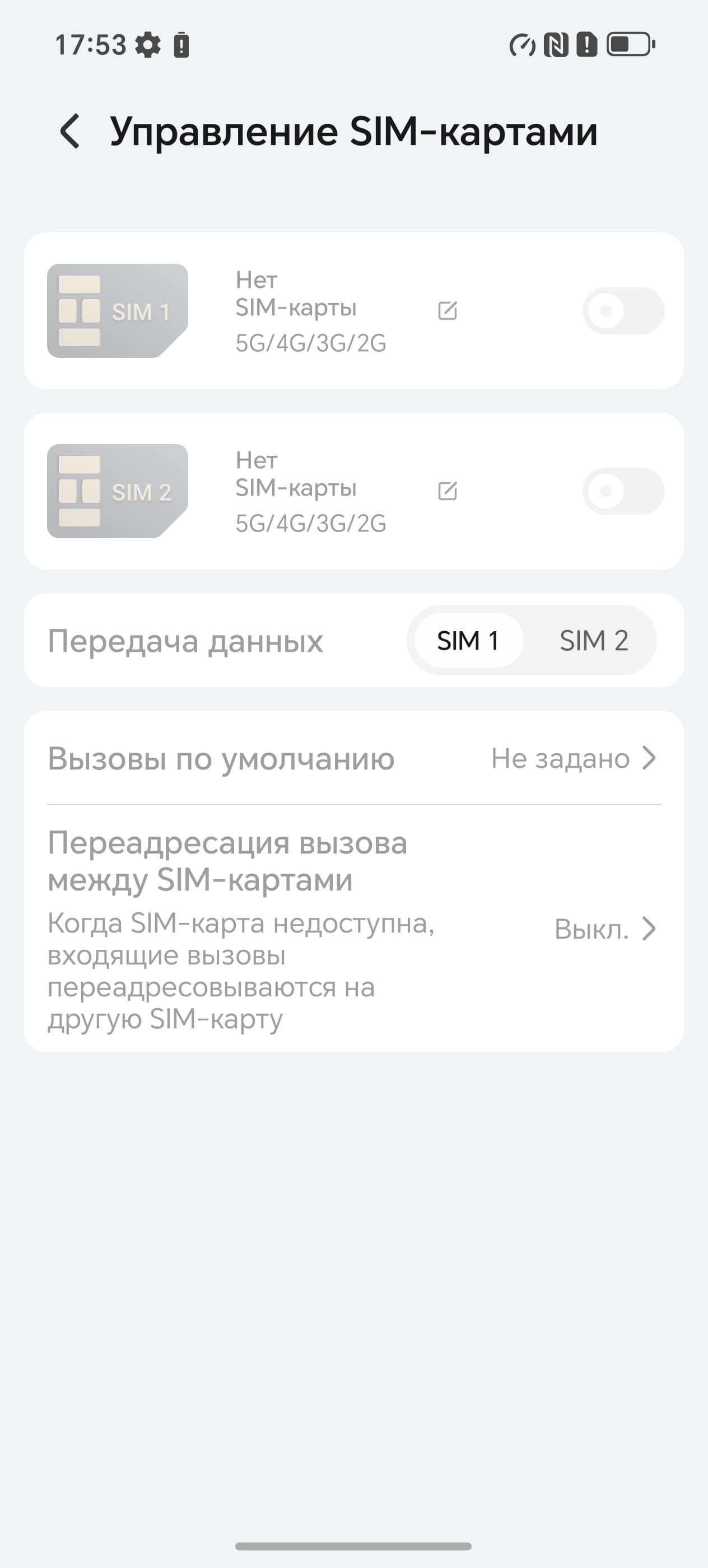Toggle the SIM 2 switch
708x1568 pixels.
[623, 491]
